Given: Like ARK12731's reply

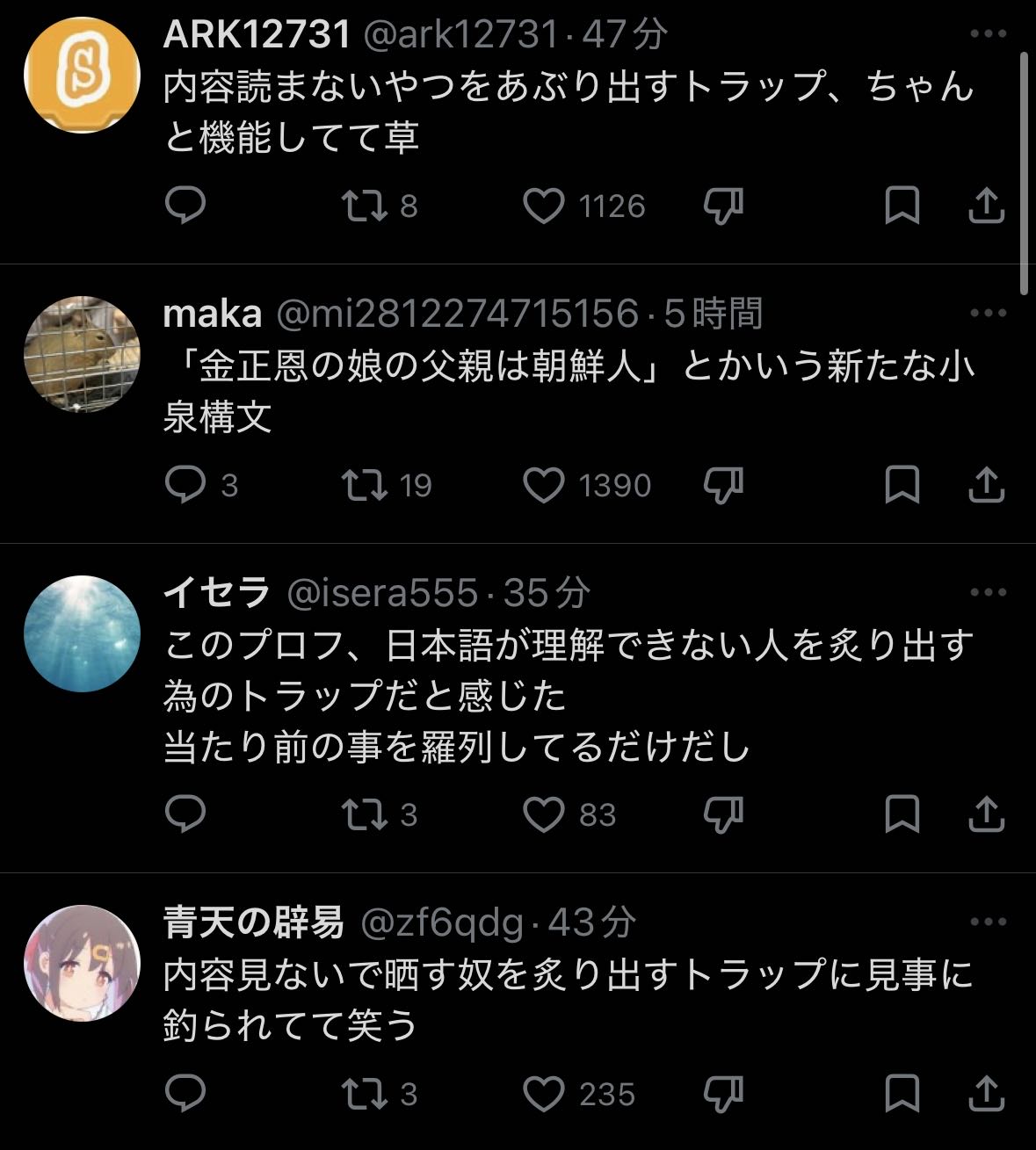Looking at the screenshot, I should [544, 206].
